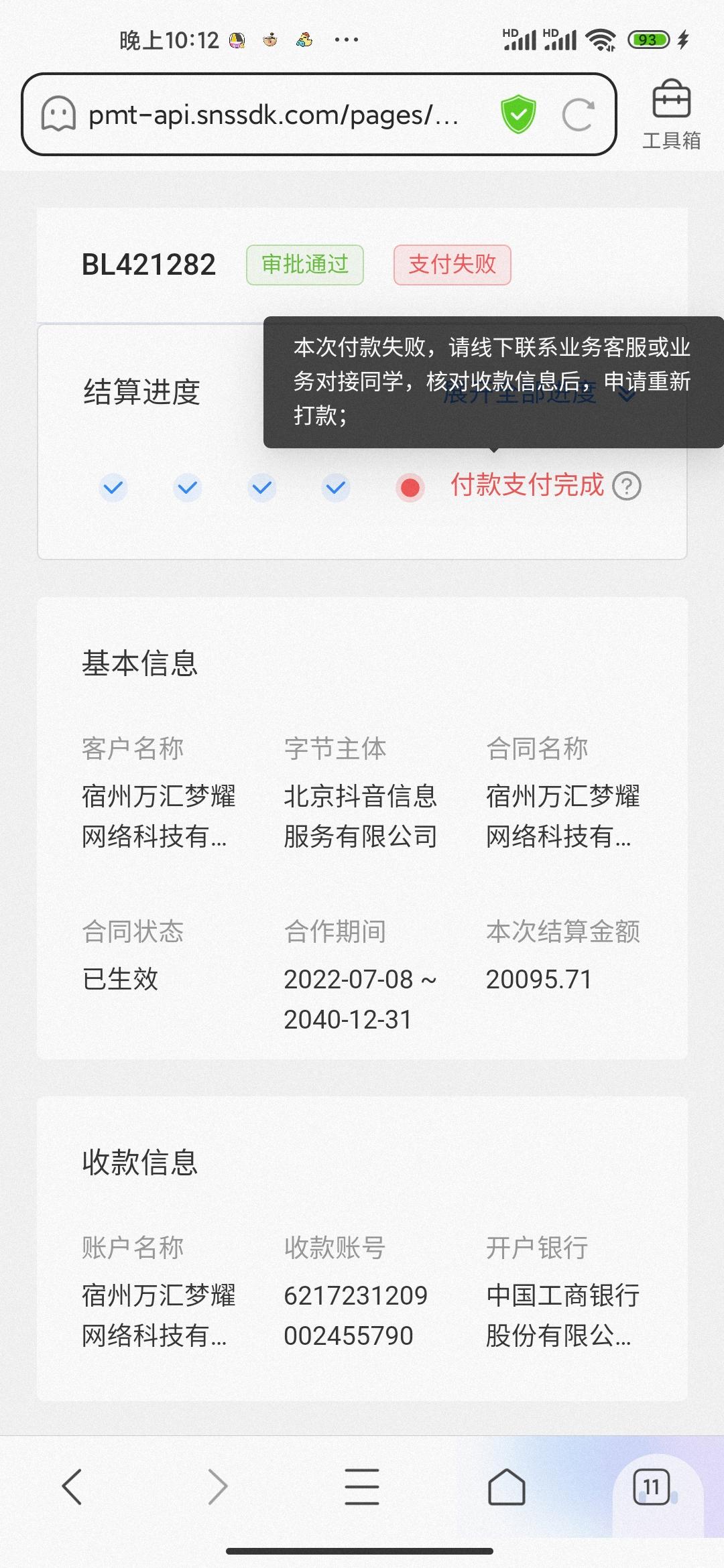Open the browser menu button
The width and height of the screenshot is (724, 1568).
coord(362,1486)
